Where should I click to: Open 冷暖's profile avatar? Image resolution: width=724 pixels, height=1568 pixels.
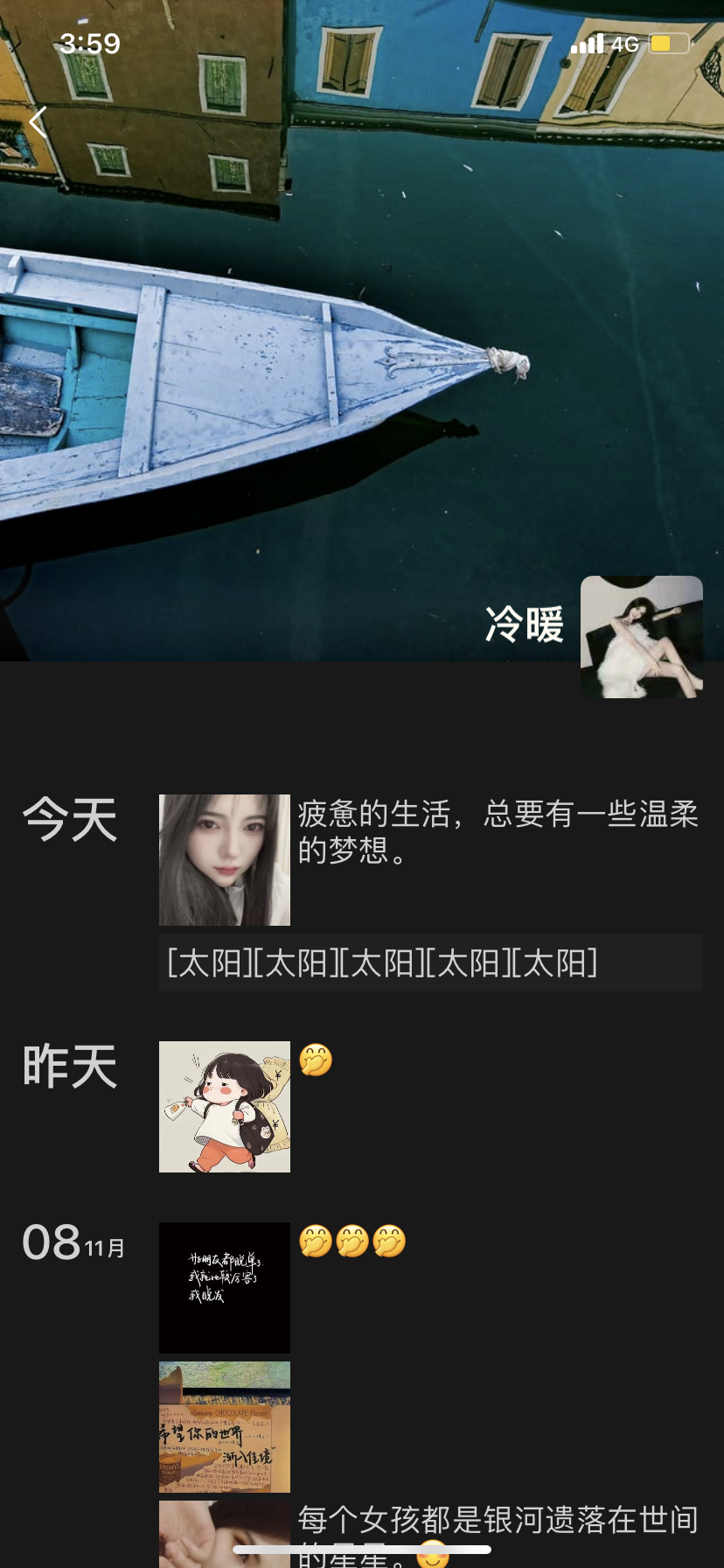click(x=641, y=636)
